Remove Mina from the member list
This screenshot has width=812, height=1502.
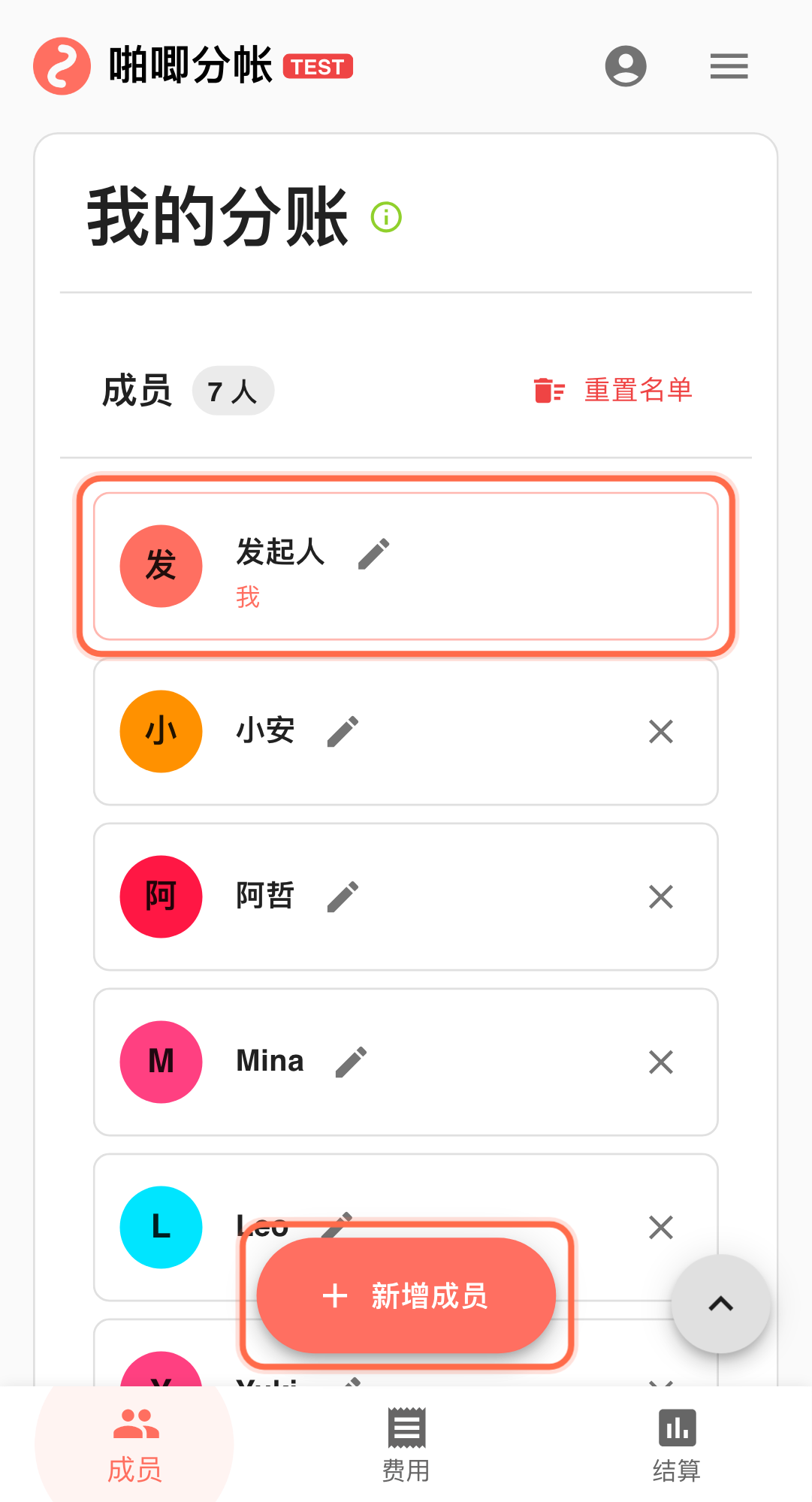pos(660,1062)
